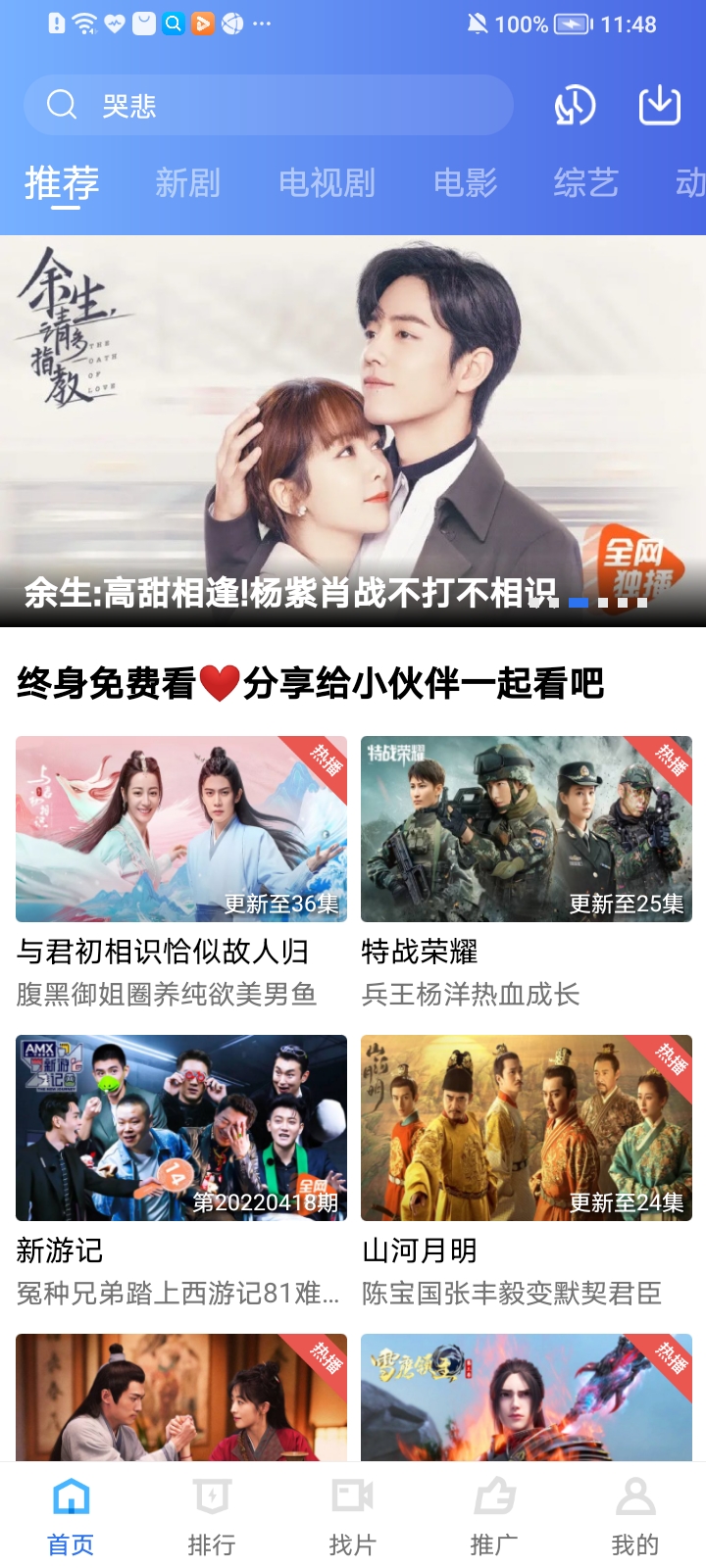The width and height of the screenshot is (706, 1568).
Task: Open the 排行 ranking icon
Action: (x=211, y=1496)
